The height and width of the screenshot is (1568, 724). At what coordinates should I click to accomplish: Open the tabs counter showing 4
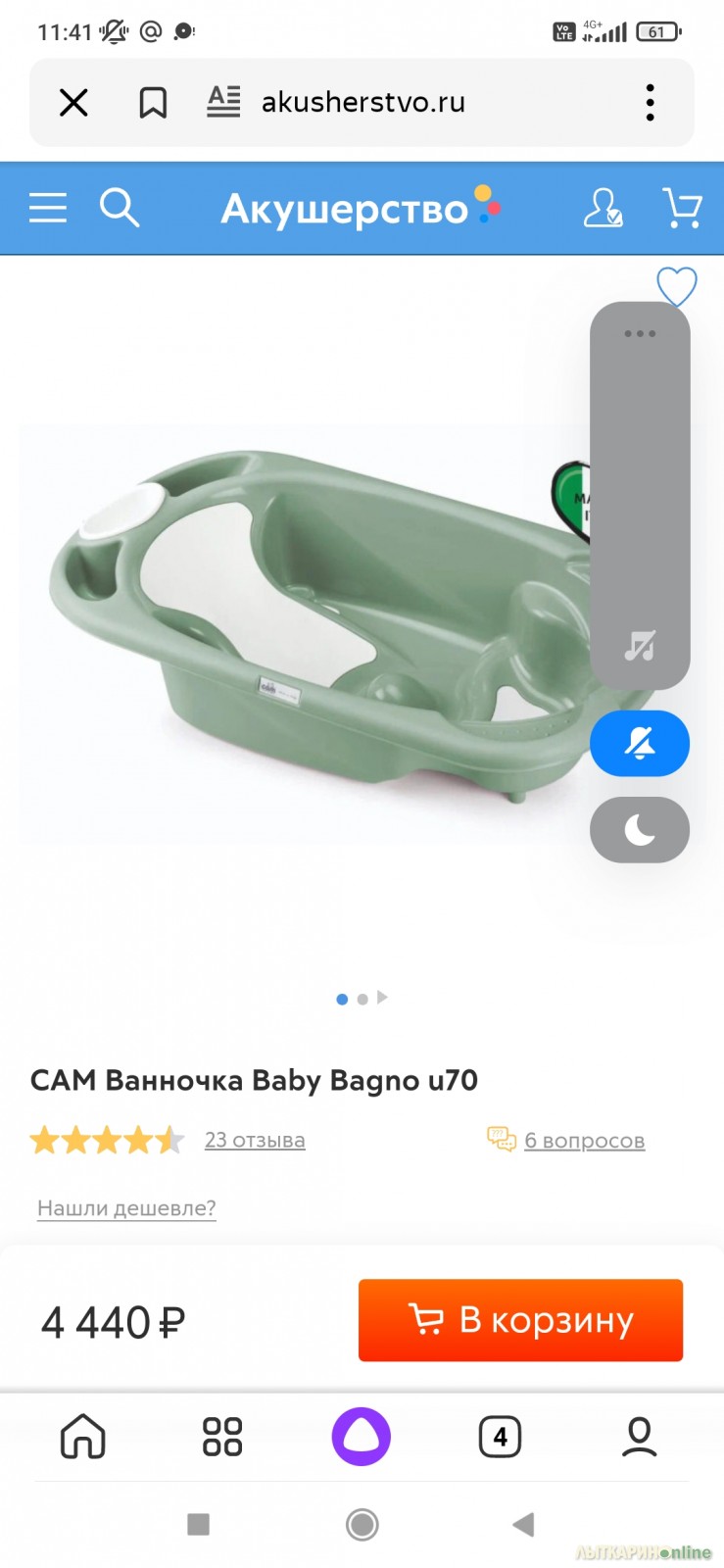click(500, 1437)
